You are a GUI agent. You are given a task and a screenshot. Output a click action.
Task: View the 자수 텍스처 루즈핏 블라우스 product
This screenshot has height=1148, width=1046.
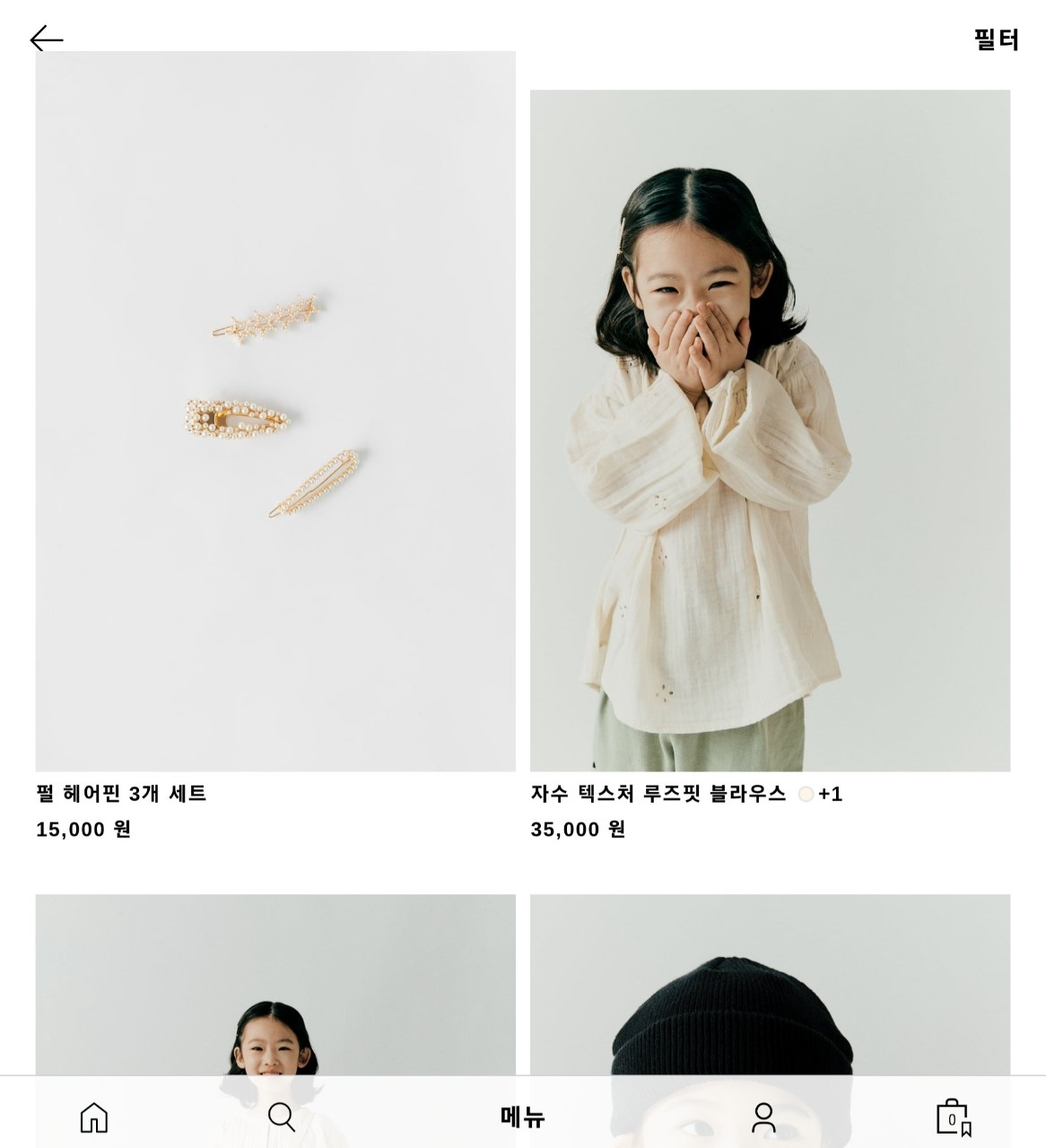[x=770, y=430]
